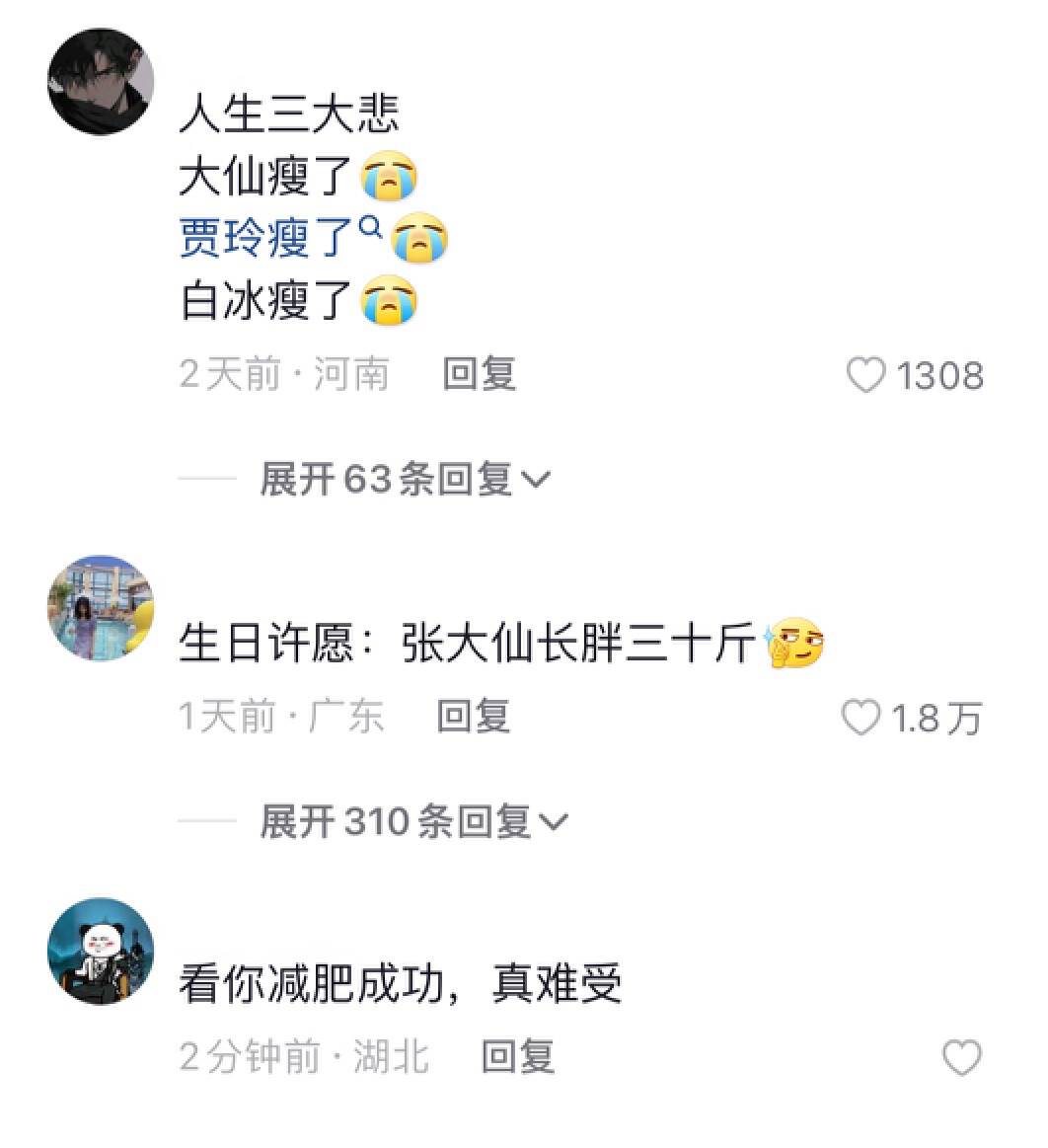Viewport: 1048px width, 1148px height.
Task: Open the avatar of the 生日许愿 commenter
Action: tap(101, 607)
